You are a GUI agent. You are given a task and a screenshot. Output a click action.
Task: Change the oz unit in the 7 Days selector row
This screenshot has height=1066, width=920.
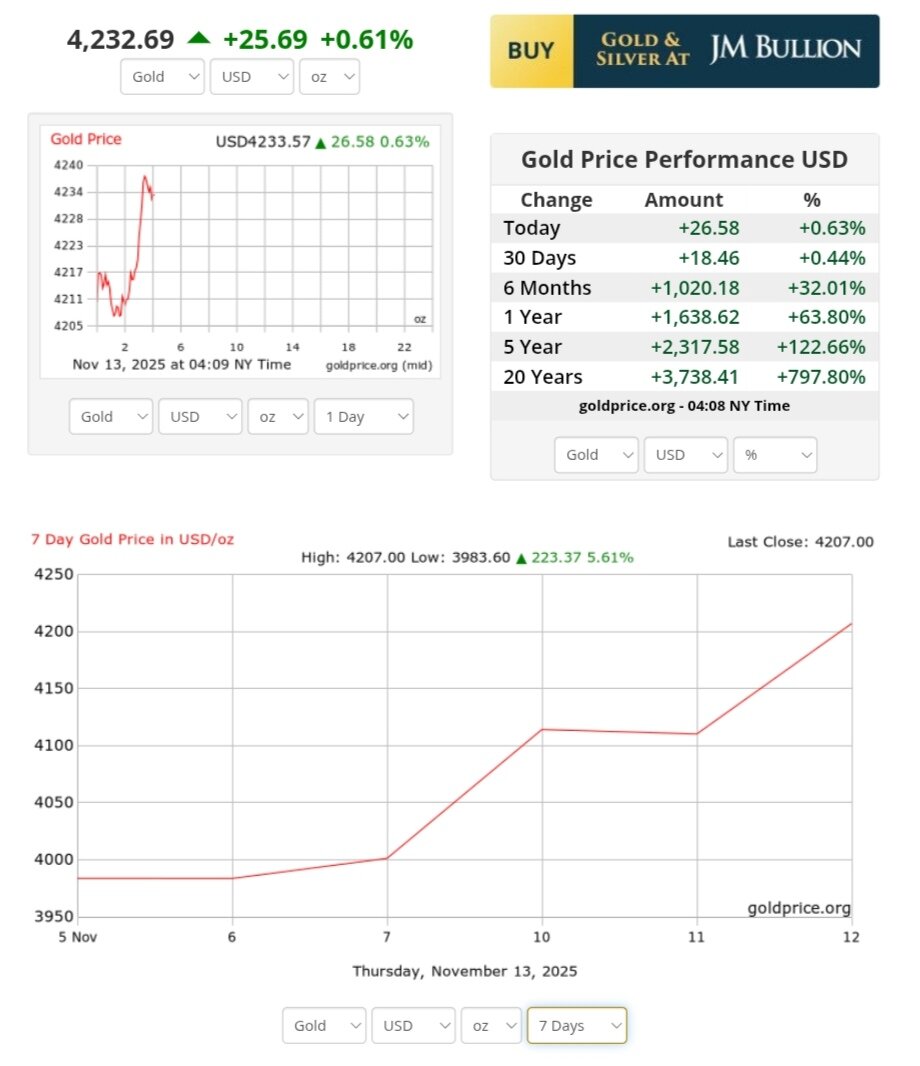491,1026
